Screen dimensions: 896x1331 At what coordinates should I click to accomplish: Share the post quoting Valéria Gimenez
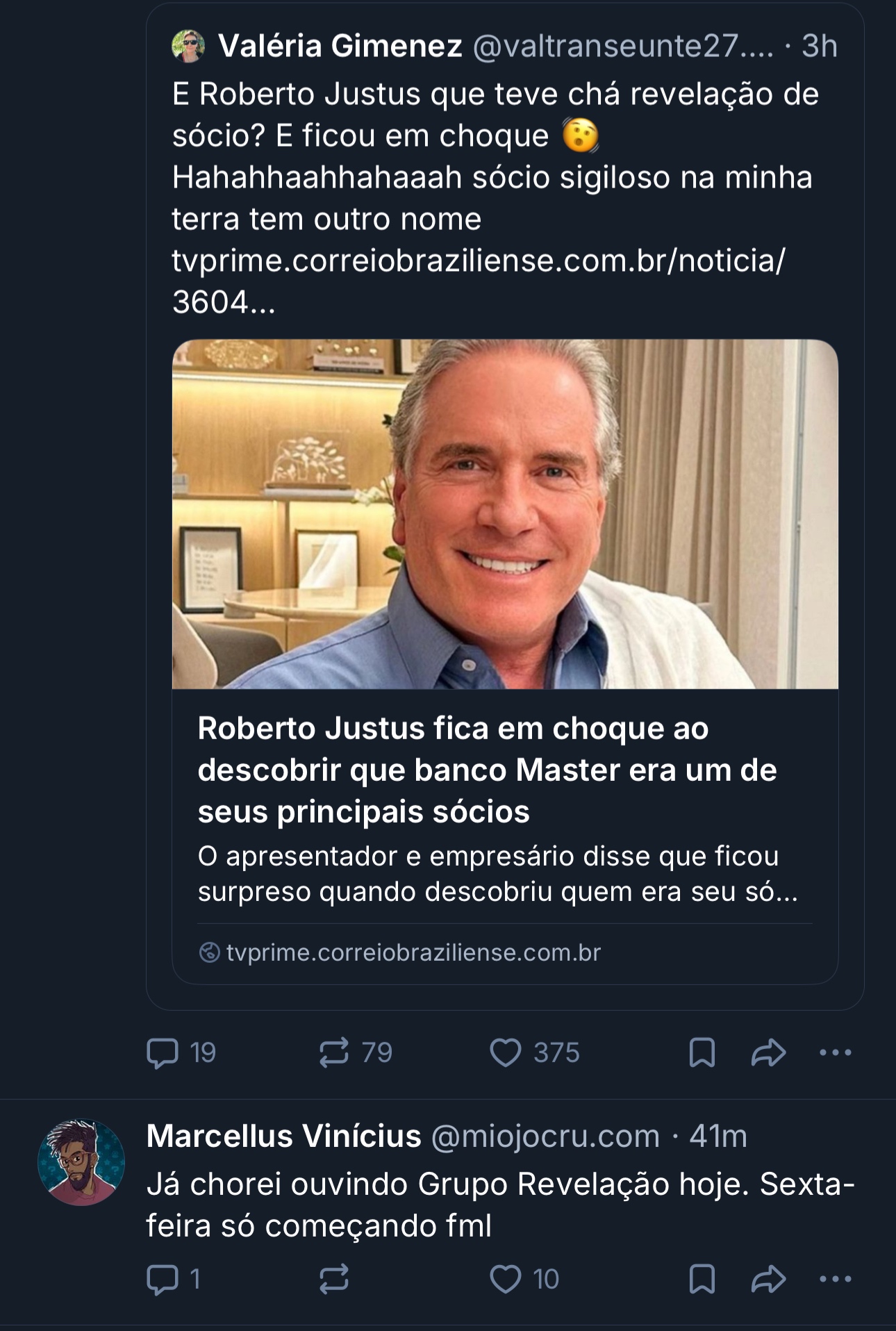[x=768, y=1052]
